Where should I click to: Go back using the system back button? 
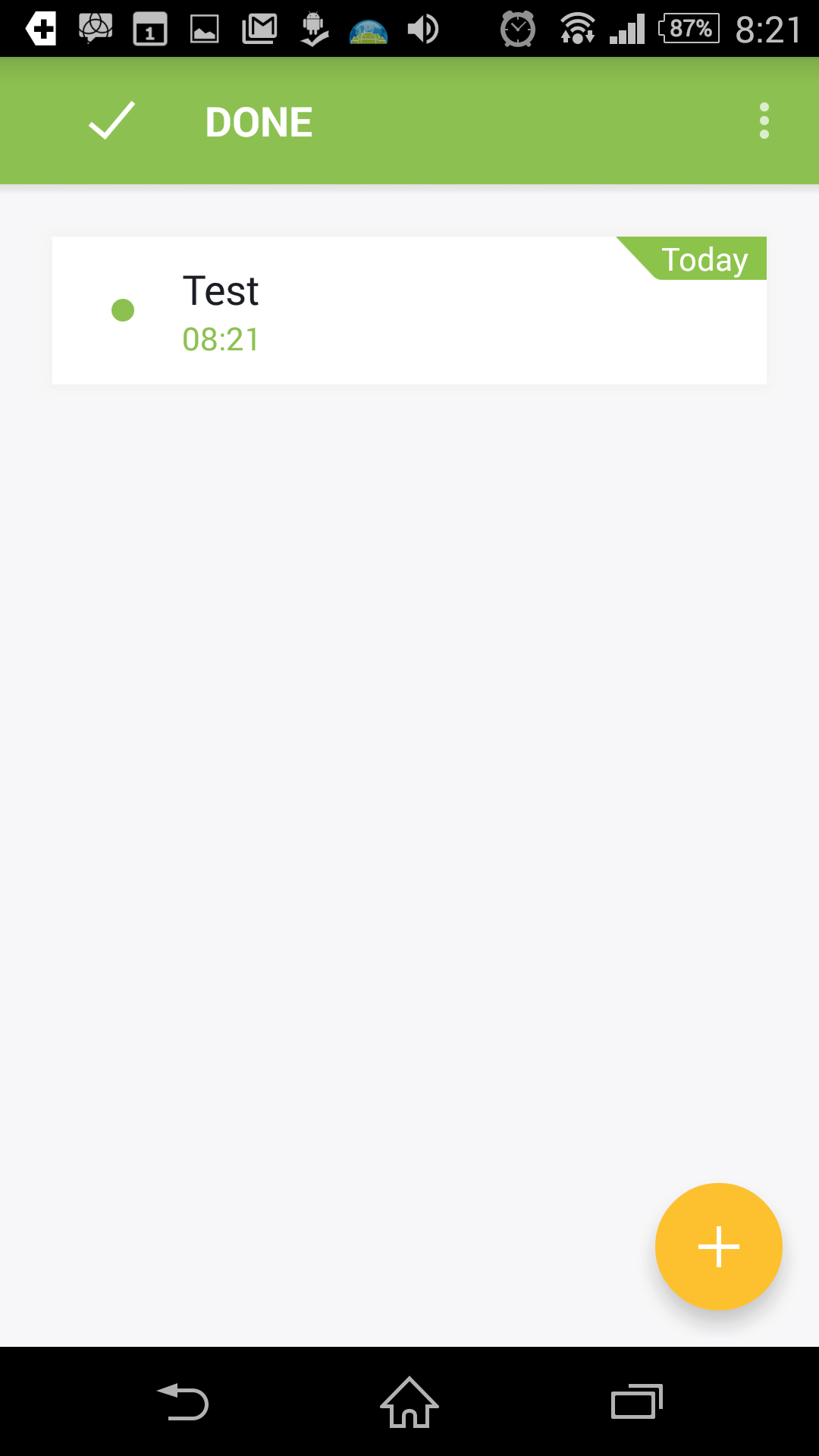click(183, 1401)
